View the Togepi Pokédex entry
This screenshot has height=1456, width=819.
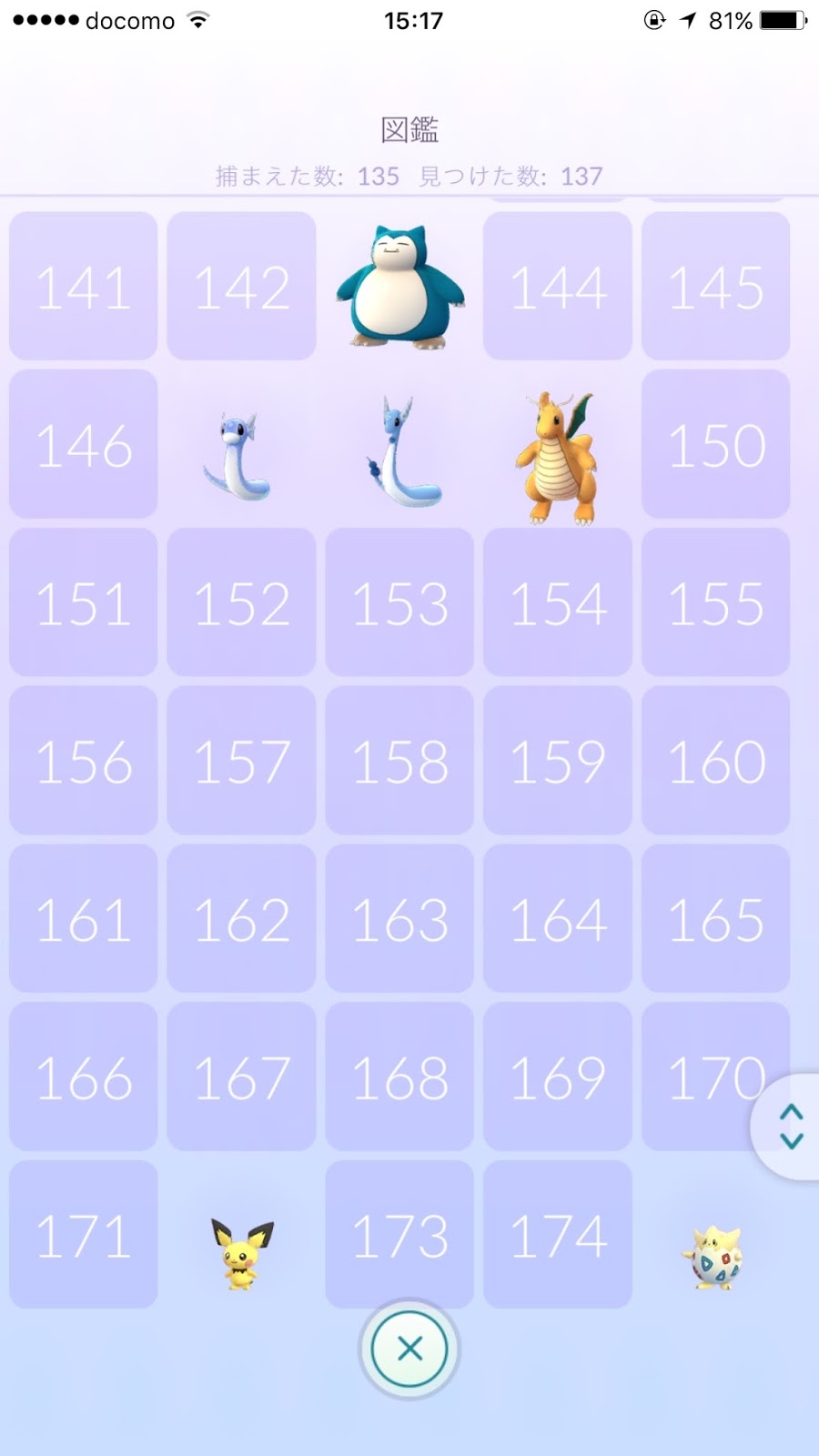coord(714,1256)
